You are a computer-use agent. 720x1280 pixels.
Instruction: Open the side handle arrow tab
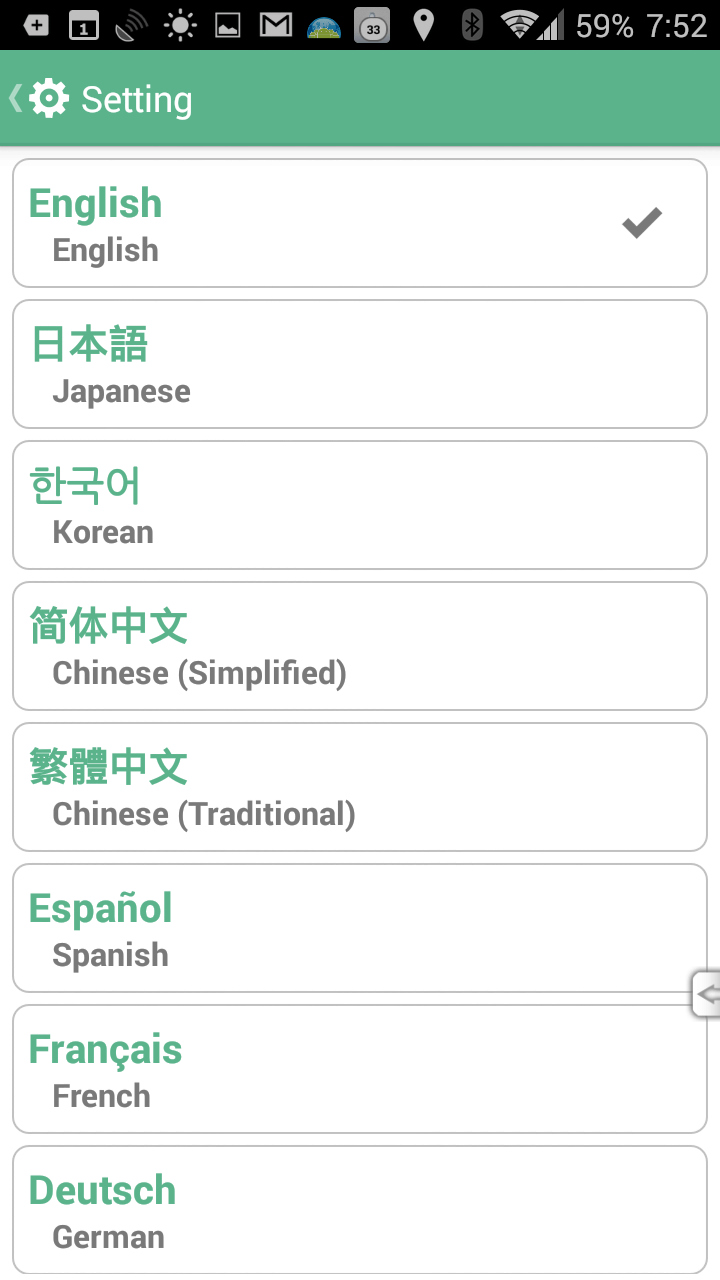coord(706,994)
